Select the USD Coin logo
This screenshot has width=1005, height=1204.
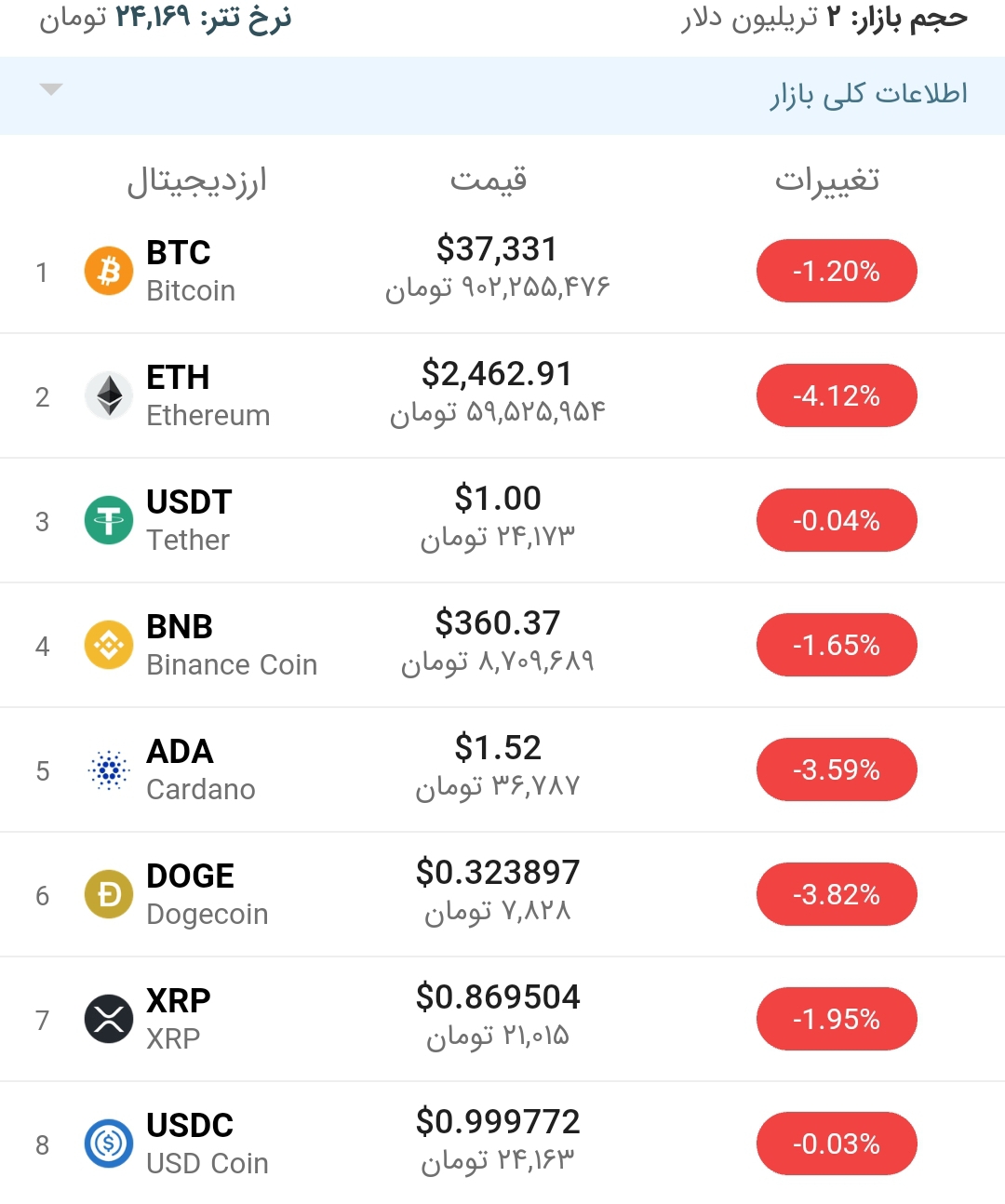click(109, 1144)
